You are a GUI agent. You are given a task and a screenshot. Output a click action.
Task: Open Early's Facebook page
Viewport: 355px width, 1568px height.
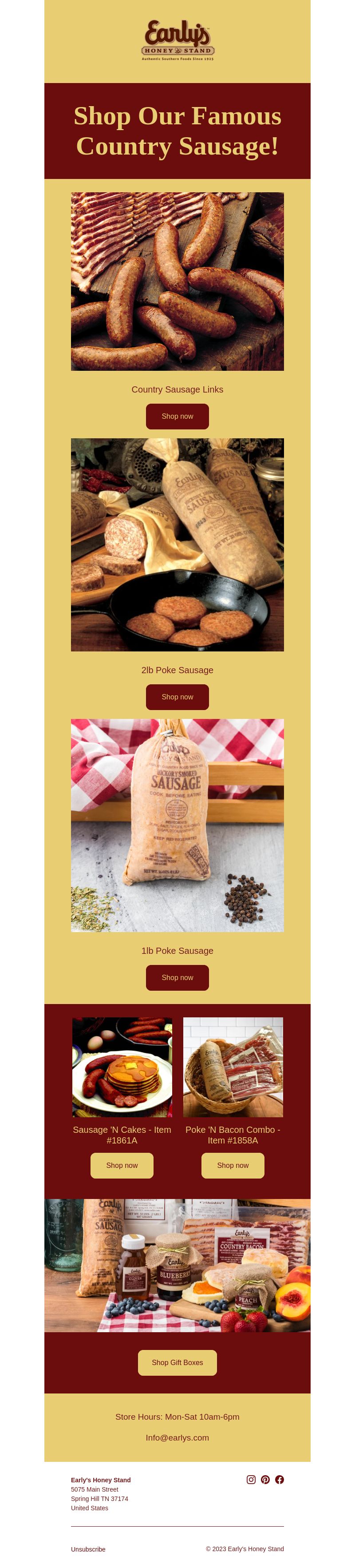click(x=280, y=1479)
